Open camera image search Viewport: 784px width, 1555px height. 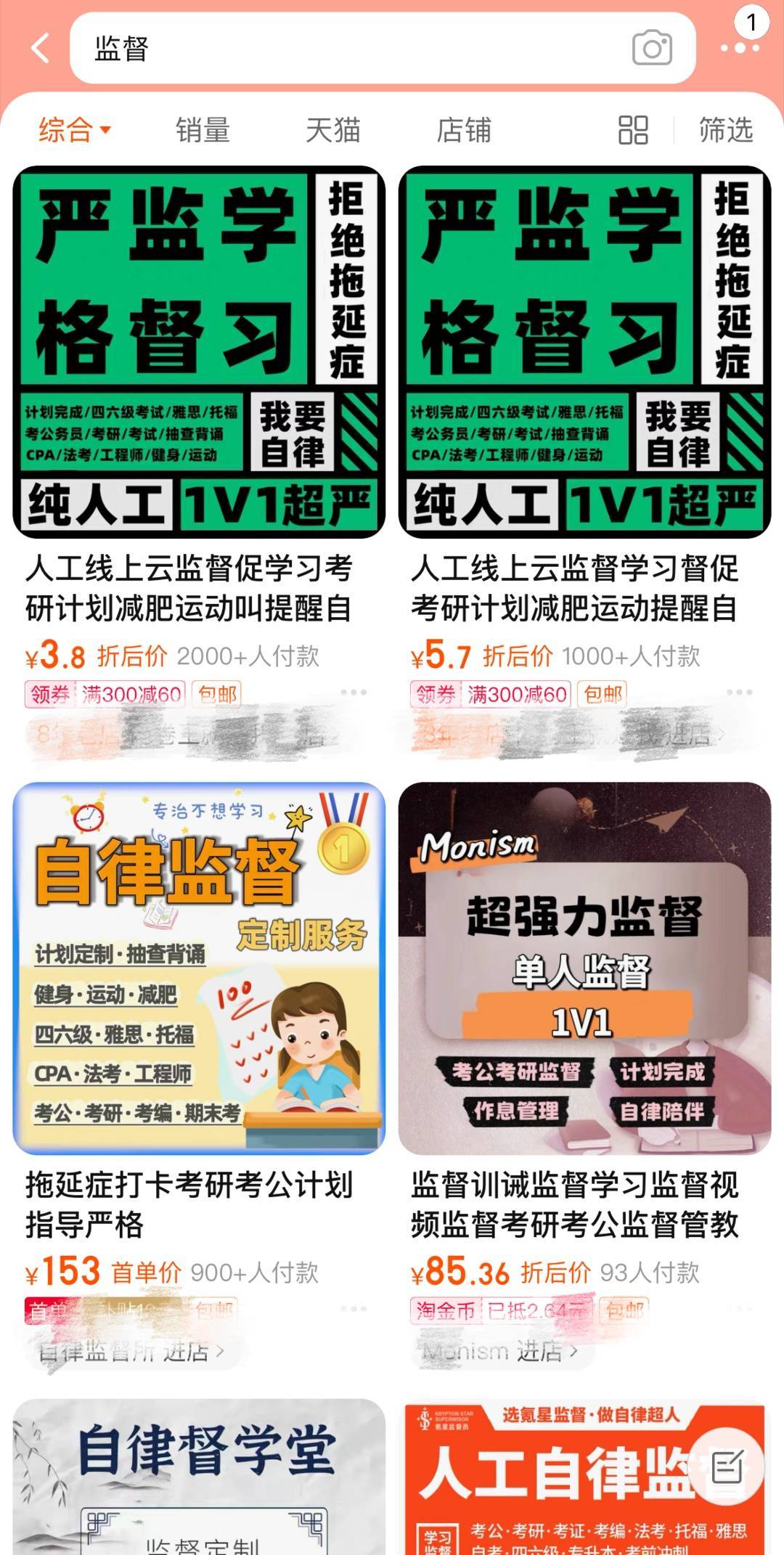click(x=651, y=48)
